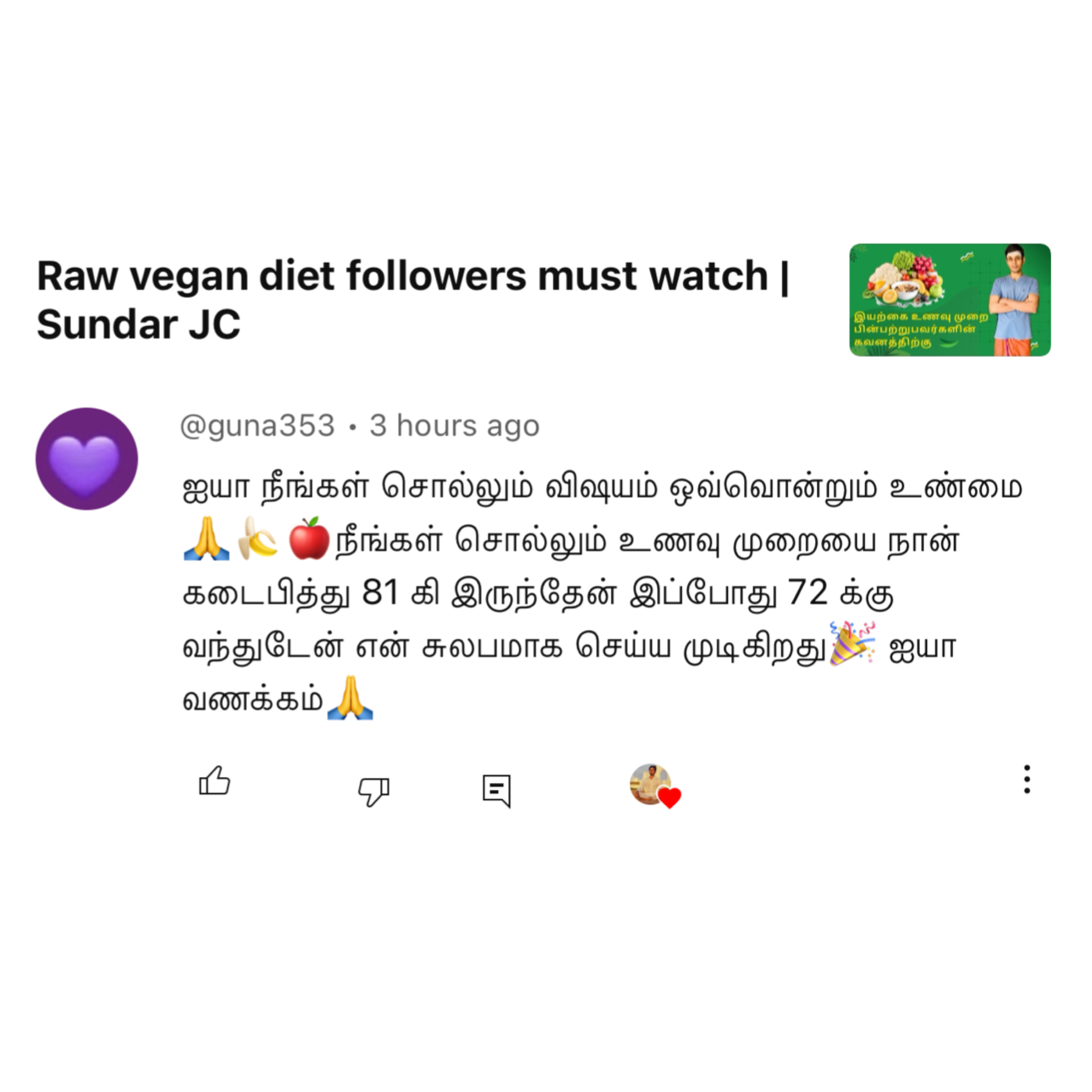The height and width of the screenshot is (1092, 1092).
Task: Open the @guna353 channel handle
Action: 258,426
